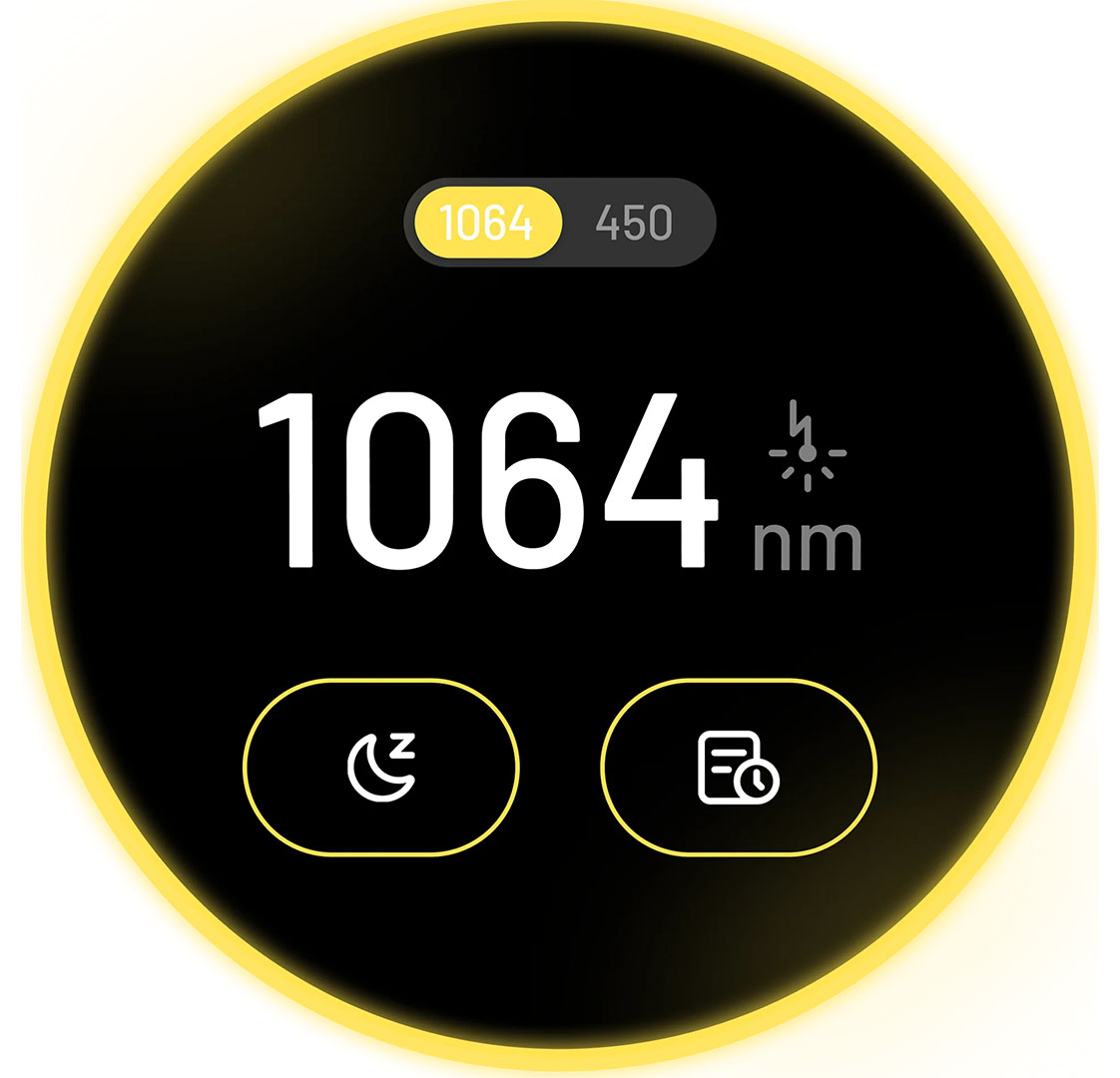Switch to the 450 wavelength option
1120x1078 pixels.
tap(635, 222)
